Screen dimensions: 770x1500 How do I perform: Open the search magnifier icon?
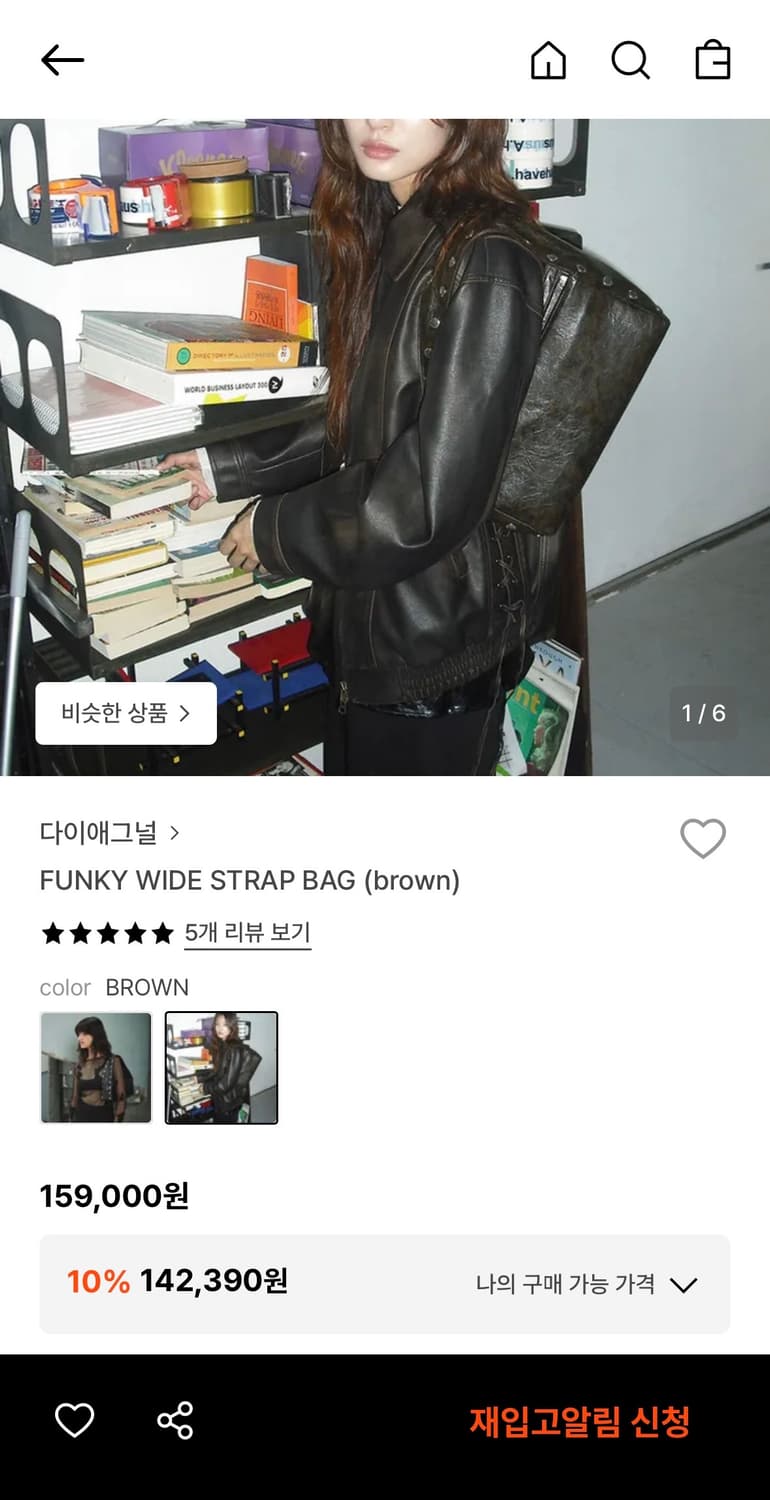630,60
